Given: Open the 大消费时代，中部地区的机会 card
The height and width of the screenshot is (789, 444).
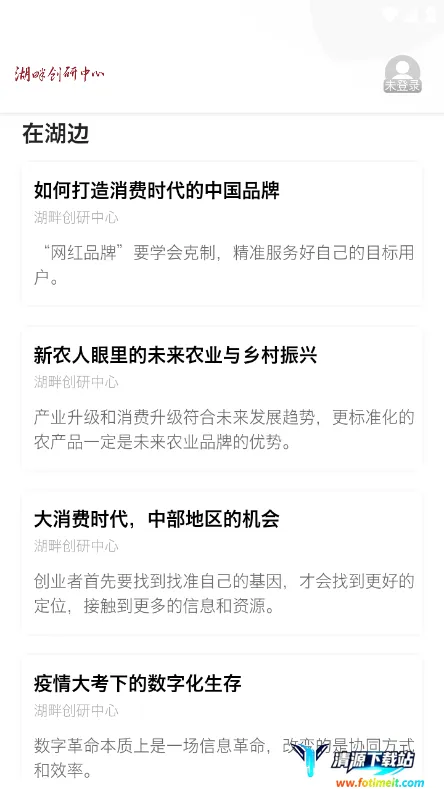Looking at the screenshot, I should pos(221,562).
